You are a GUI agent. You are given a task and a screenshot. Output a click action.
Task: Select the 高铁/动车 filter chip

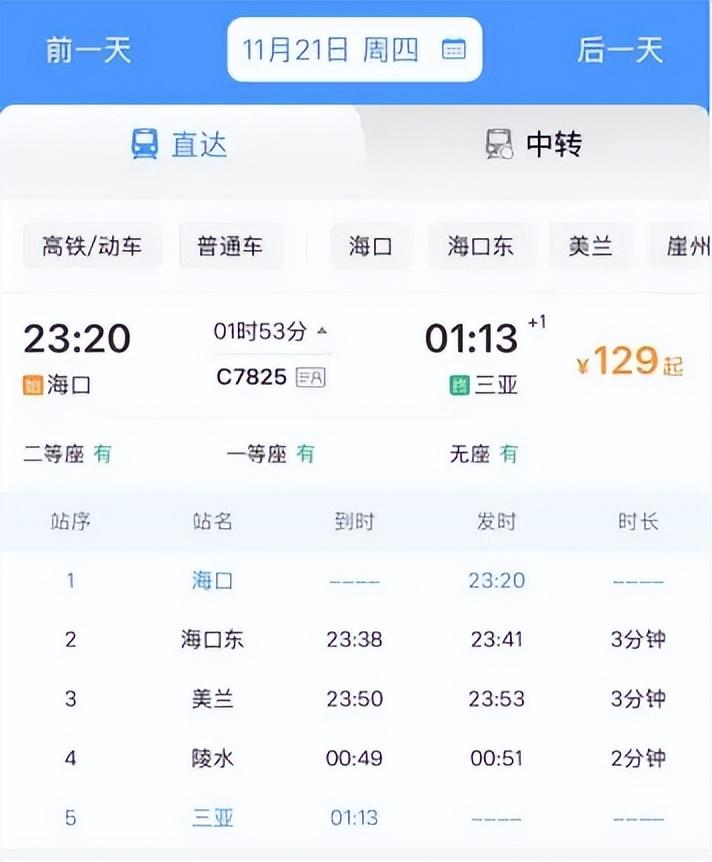click(x=91, y=246)
